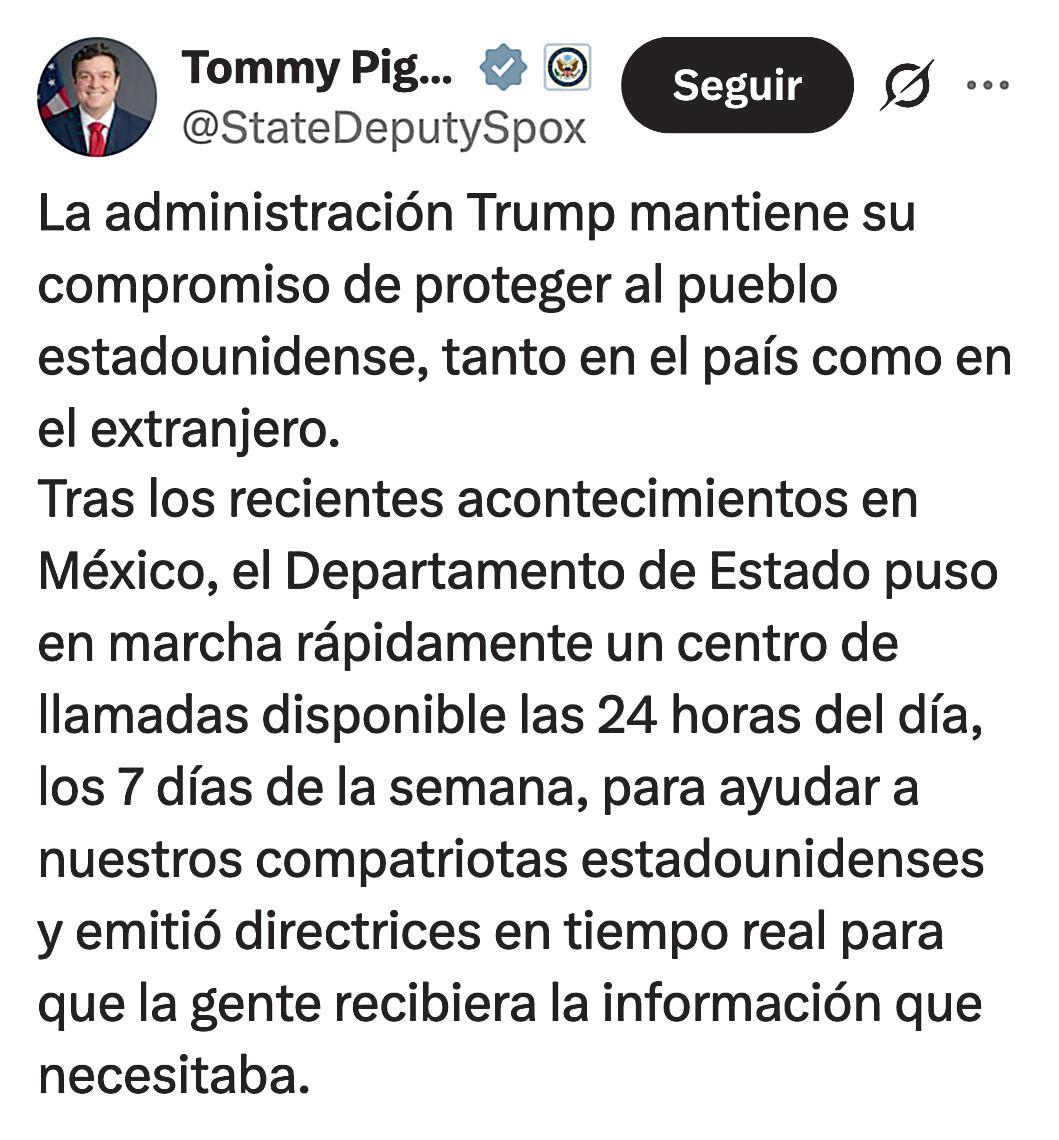The image size is (1059, 1140).
Task: Open the Grok slash-circle icon
Action: click(906, 85)
